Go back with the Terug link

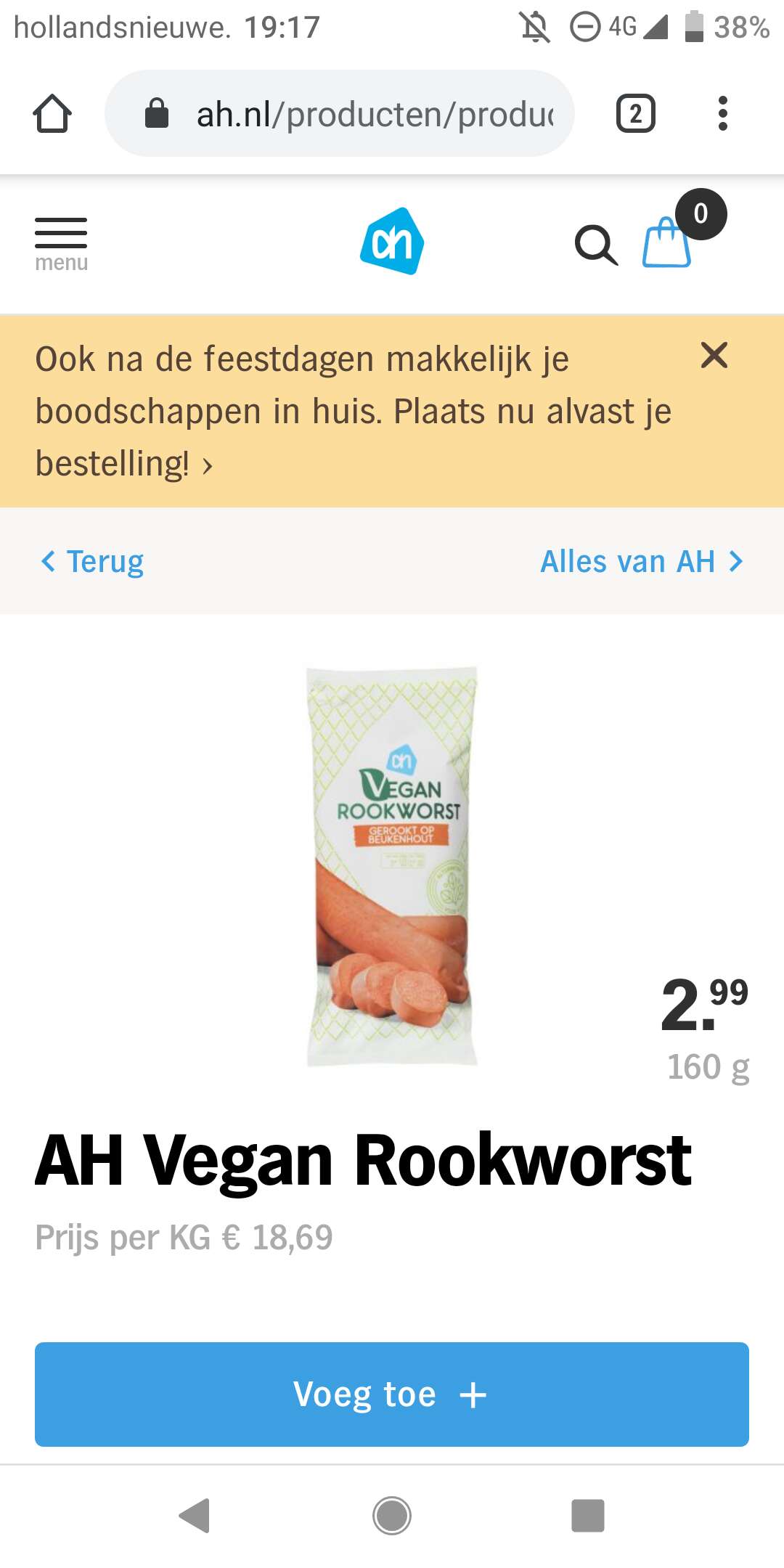pyautogui.click(x=92, y=562)
